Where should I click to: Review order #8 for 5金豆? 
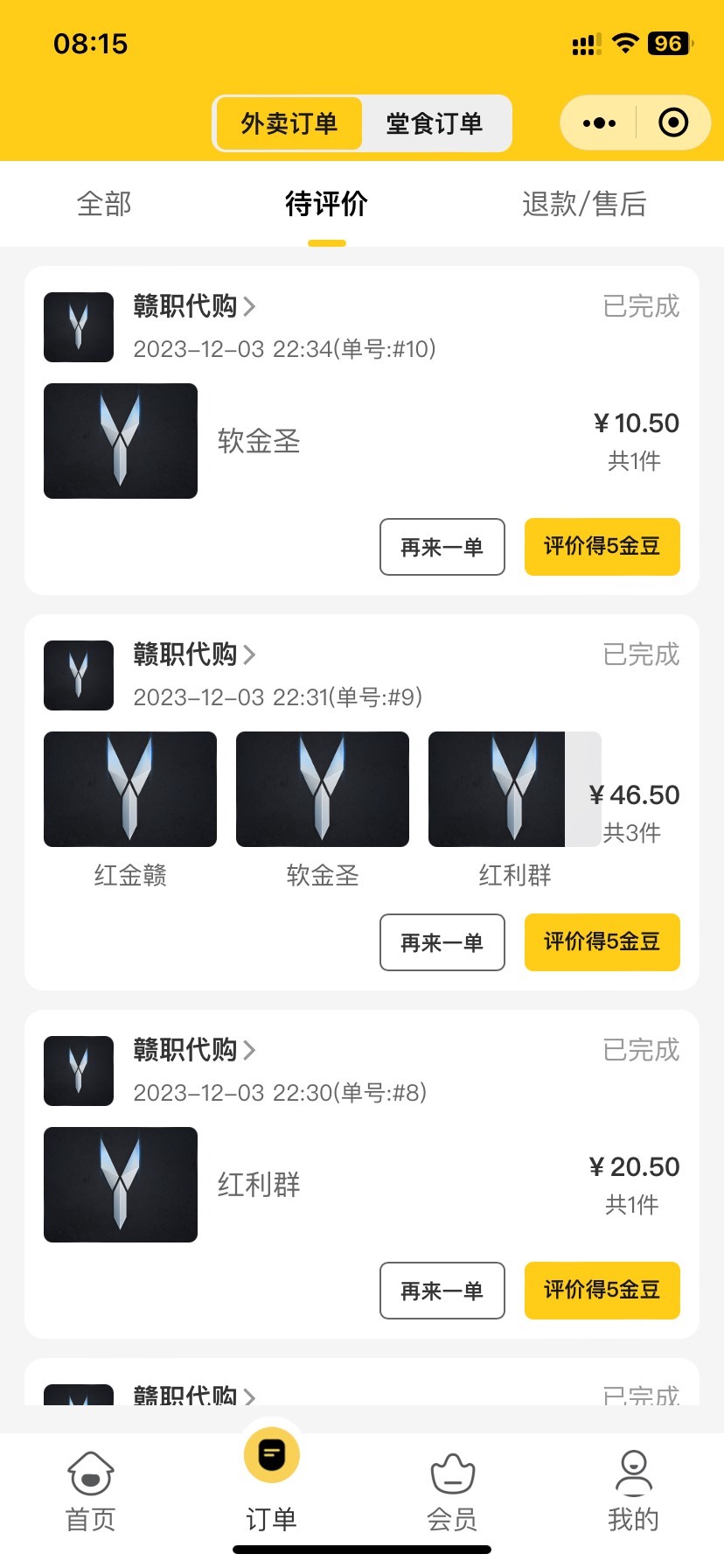click(602, 1291)
